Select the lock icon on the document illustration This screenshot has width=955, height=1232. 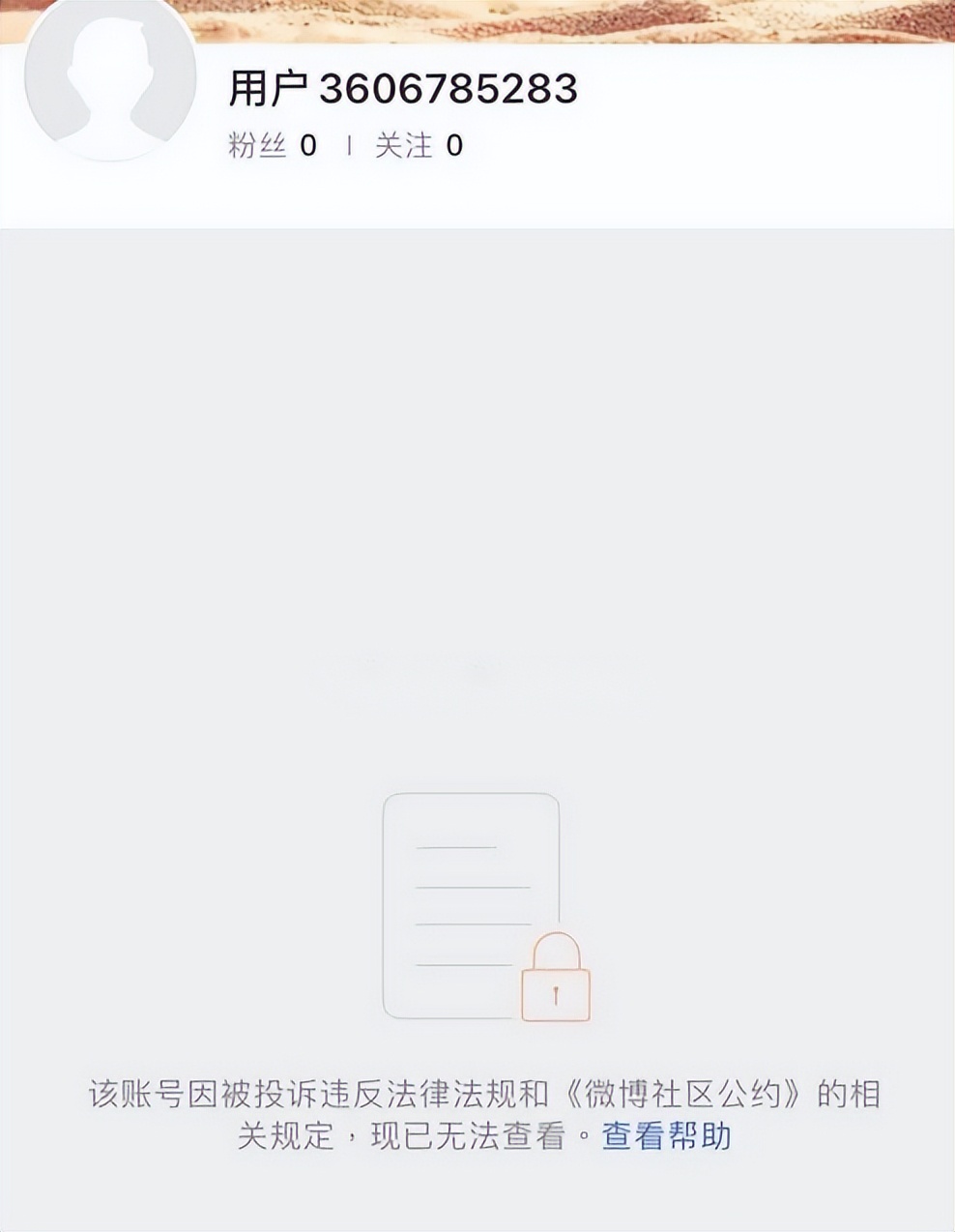click(557, 982)
